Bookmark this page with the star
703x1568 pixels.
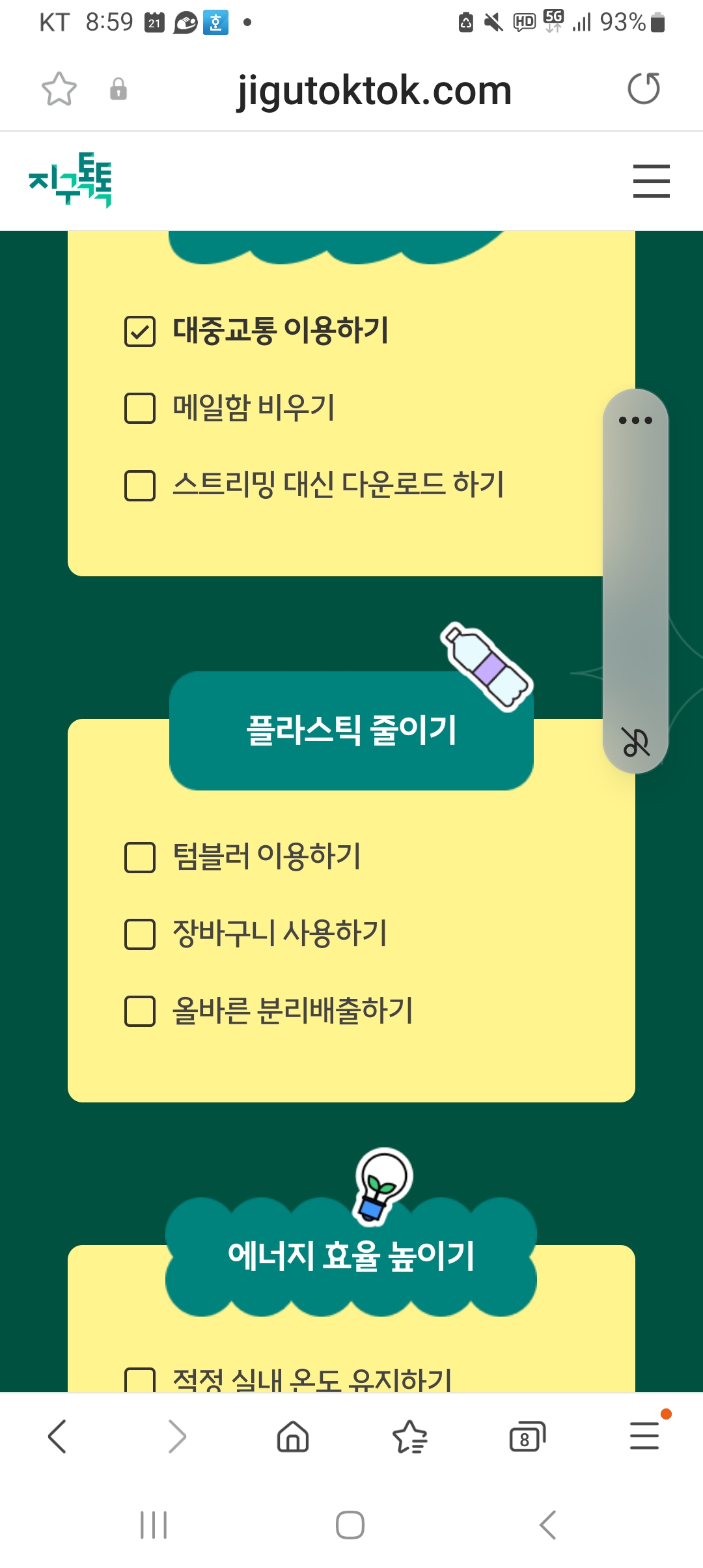coord(59,89)
